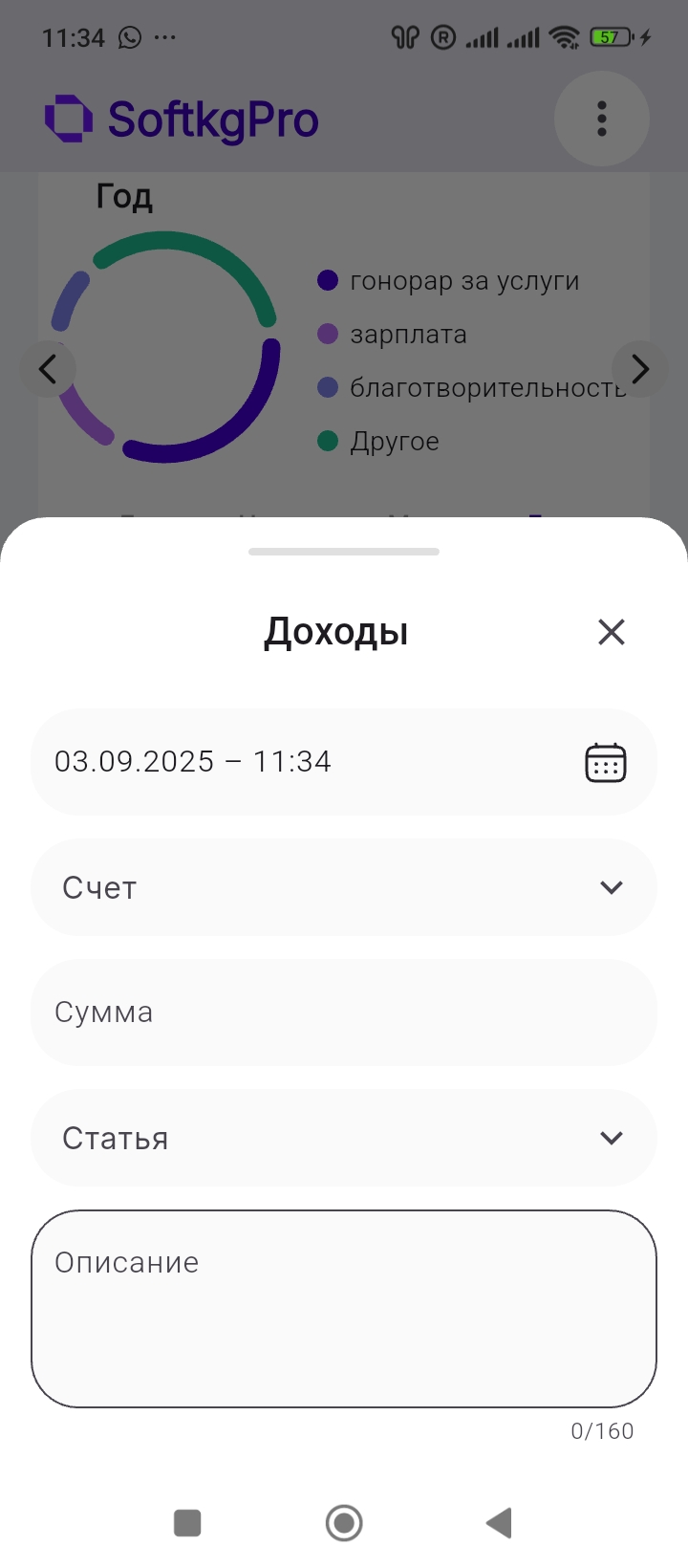Screen dimensions: 688x1568
Task: Go back using the system back button
Action: pos(499,1522)
